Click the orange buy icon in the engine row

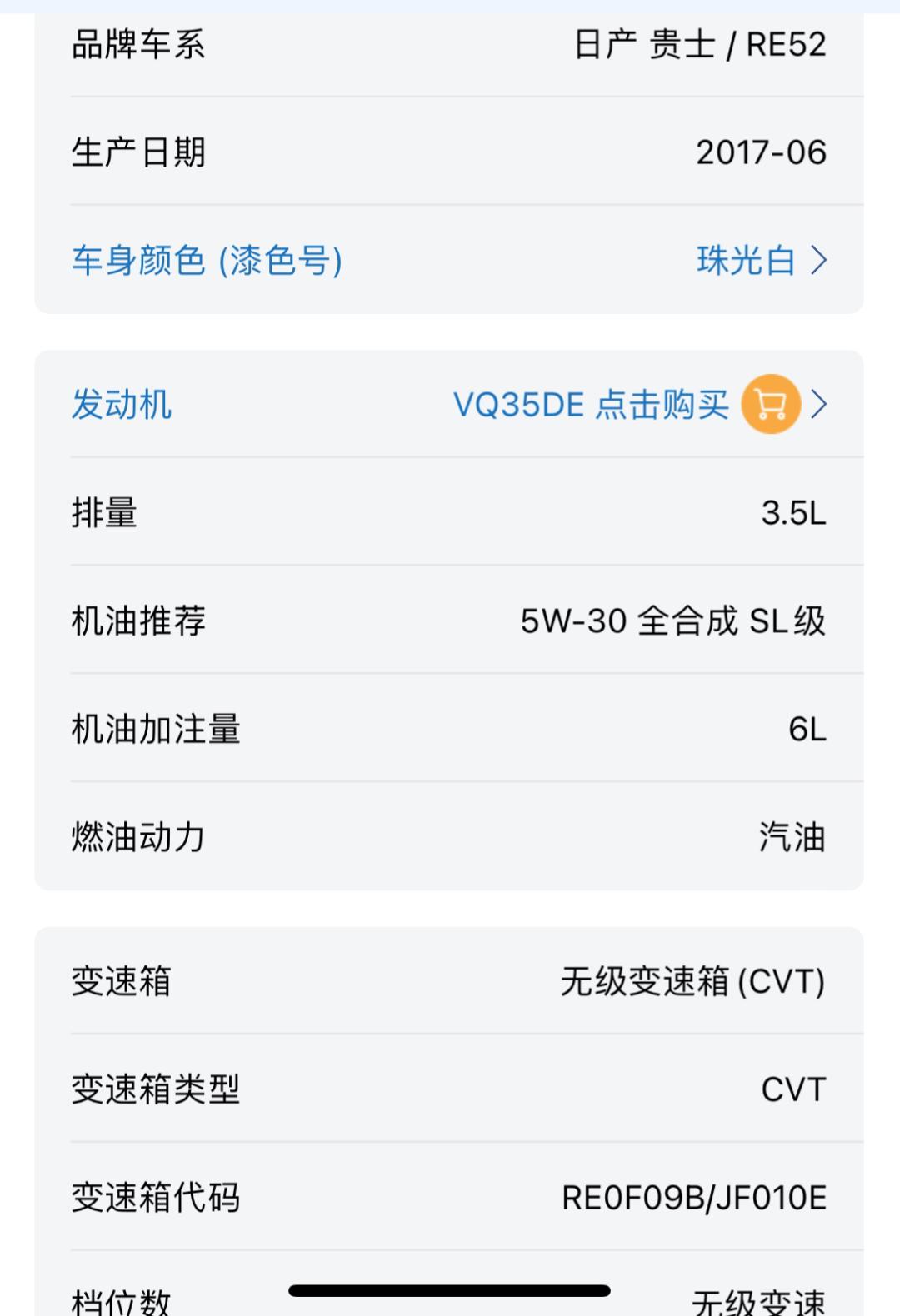[x=771, y=405]
